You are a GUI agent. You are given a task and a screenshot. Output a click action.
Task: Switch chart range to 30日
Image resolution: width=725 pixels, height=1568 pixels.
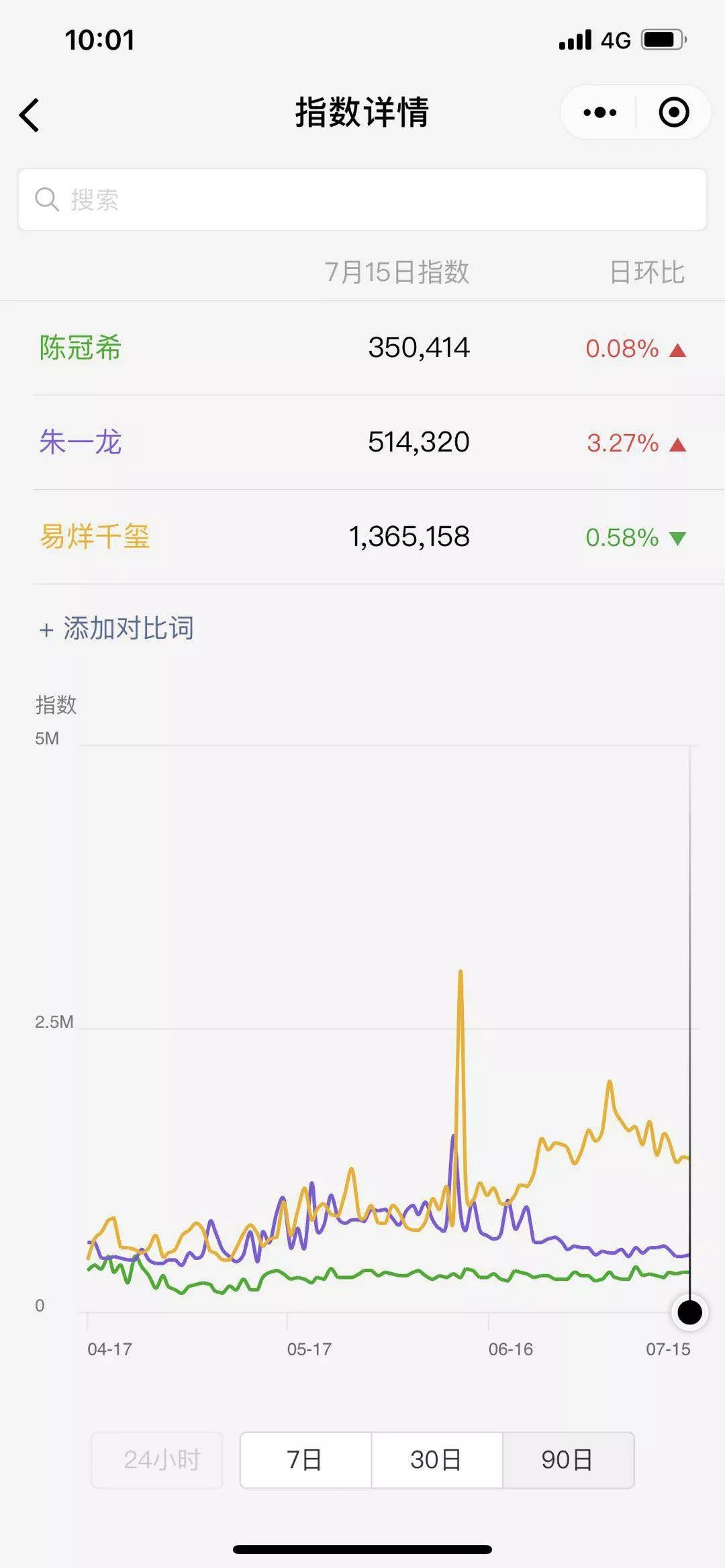436,1460
